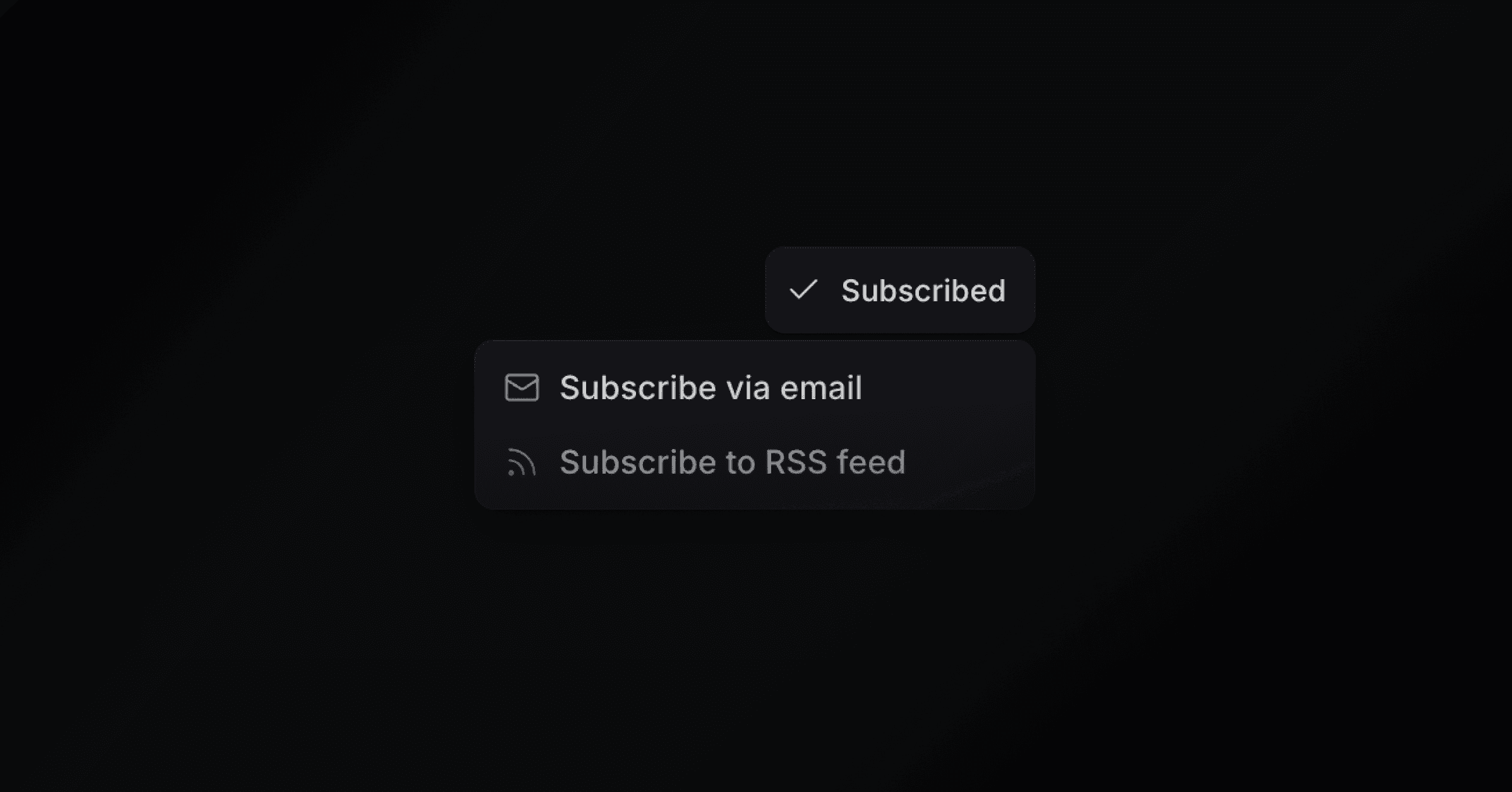Choose Subscribe to RSS feed
The width and height of the screenshot is (1512, 792).
click(731, 462)
